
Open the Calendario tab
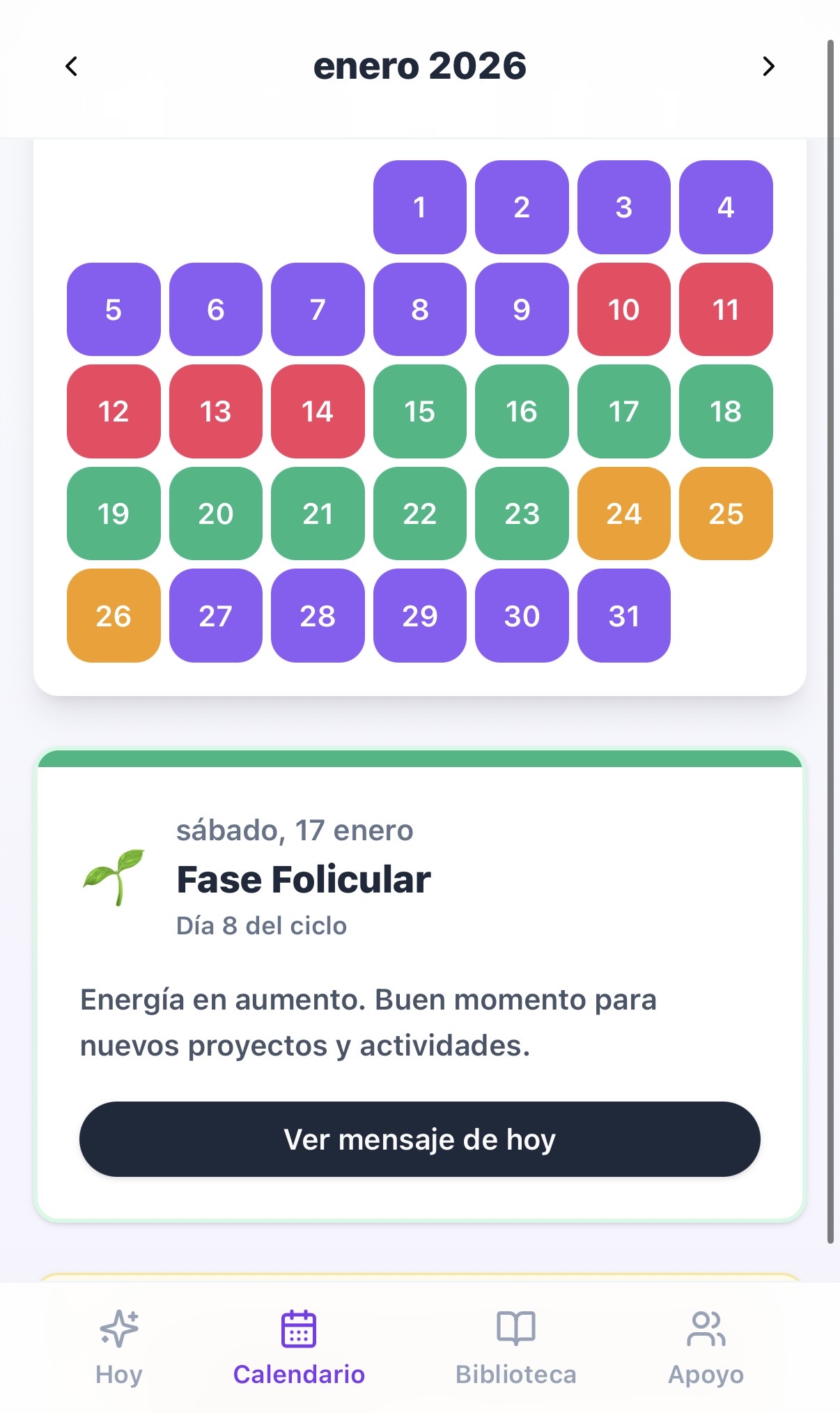click(299, 1347)
